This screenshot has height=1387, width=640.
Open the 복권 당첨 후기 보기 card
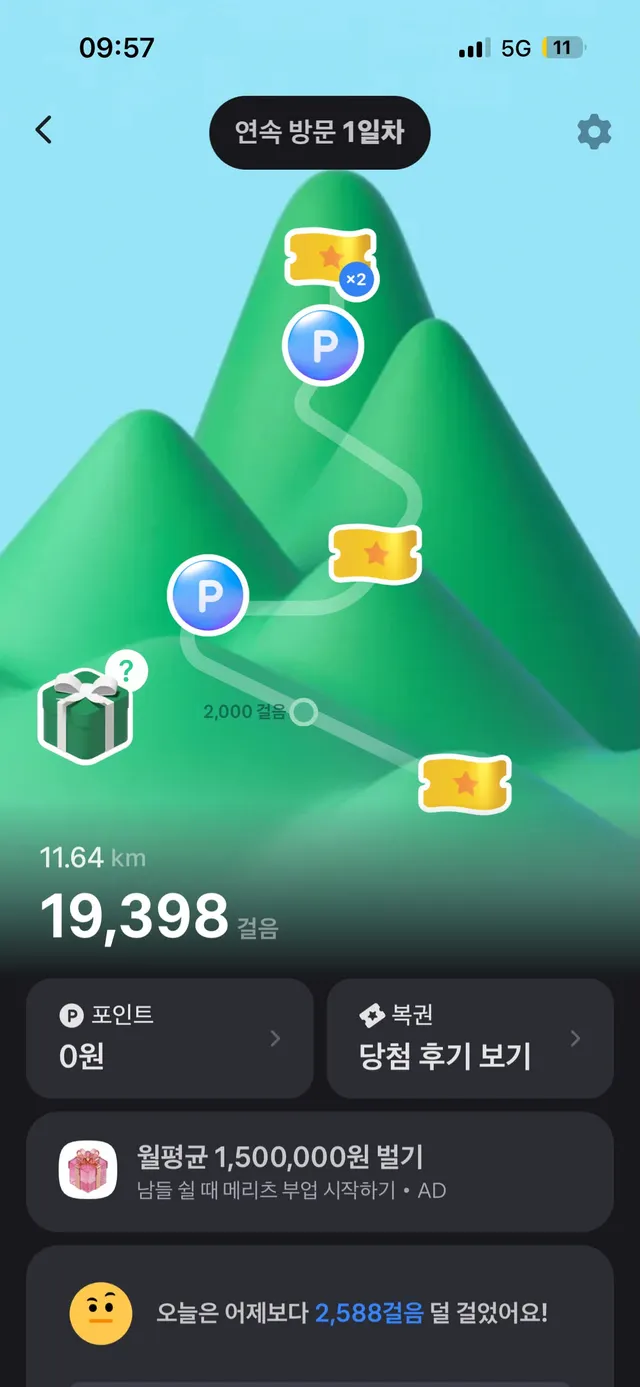pyautogui.click(x=470, y=1038)
